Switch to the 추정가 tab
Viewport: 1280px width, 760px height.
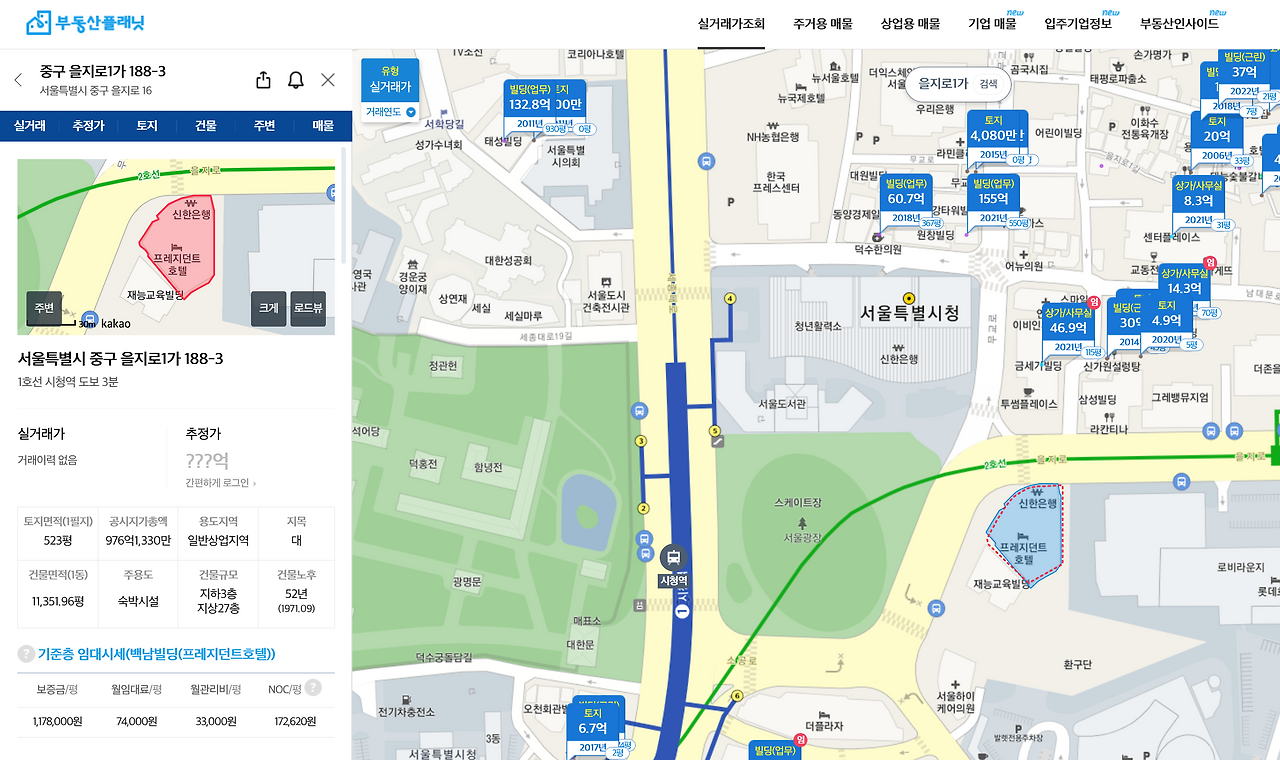click(88, 126)
